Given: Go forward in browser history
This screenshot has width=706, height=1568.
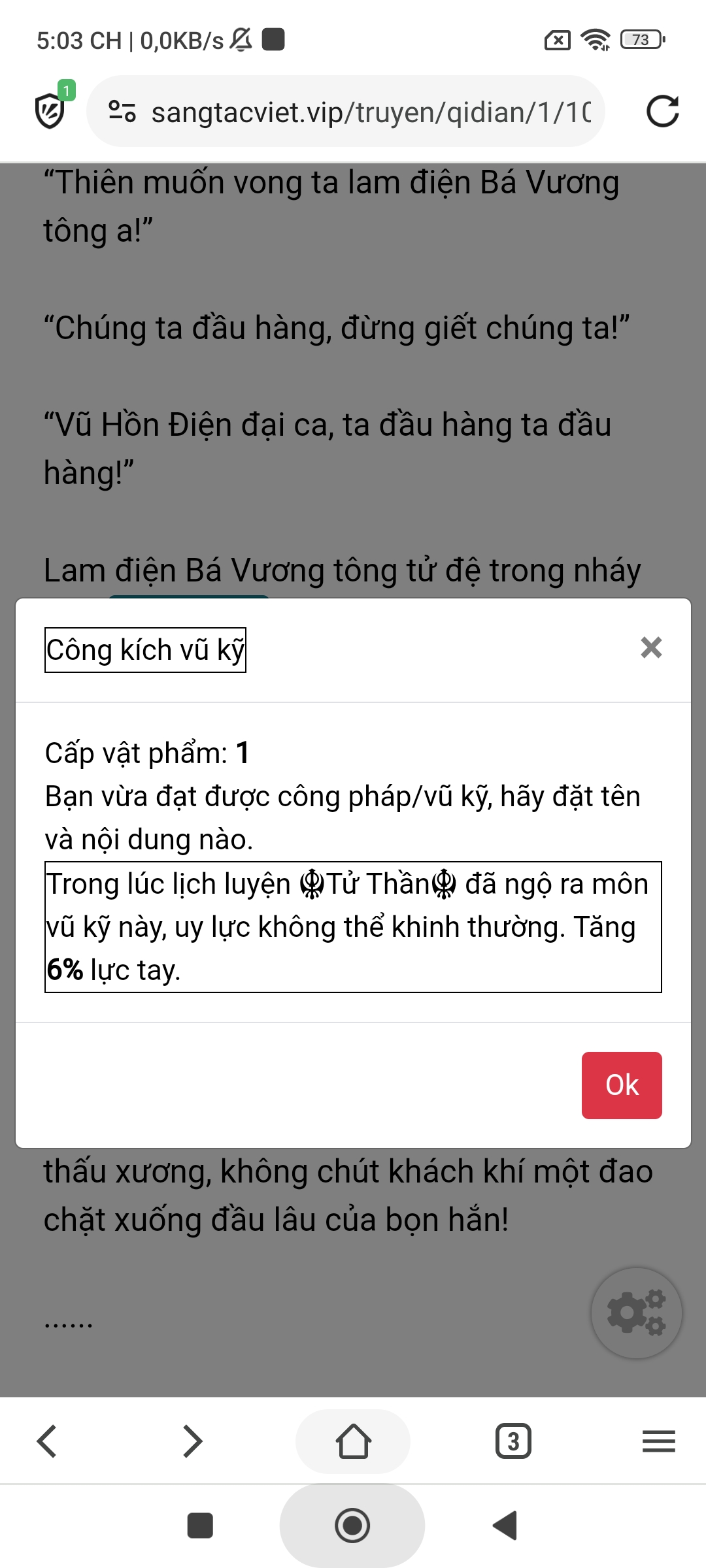Looking at the screenshot, I should (x=192, y=1441).
